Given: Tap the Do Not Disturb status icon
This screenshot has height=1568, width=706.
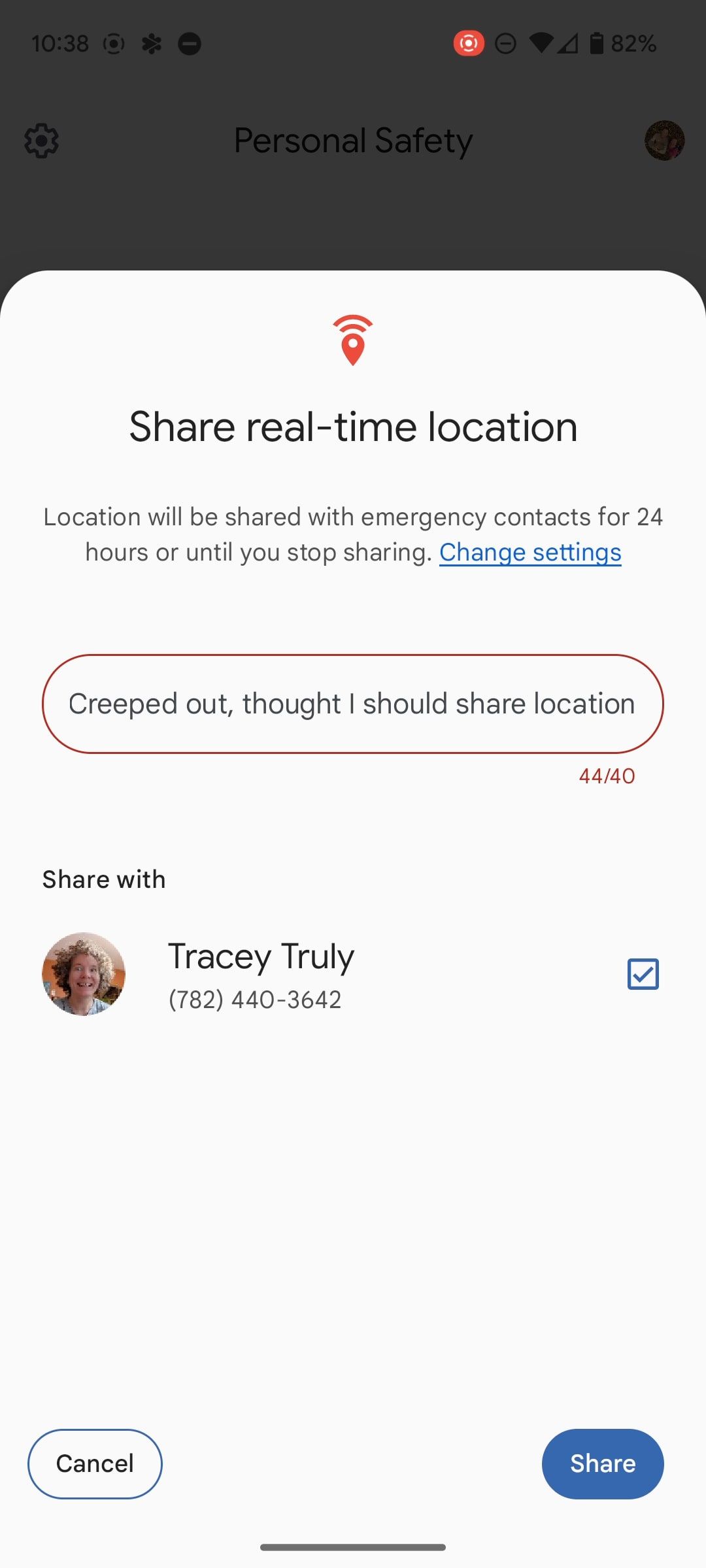Looking at the screenshot, I should (x=504, y=43).
